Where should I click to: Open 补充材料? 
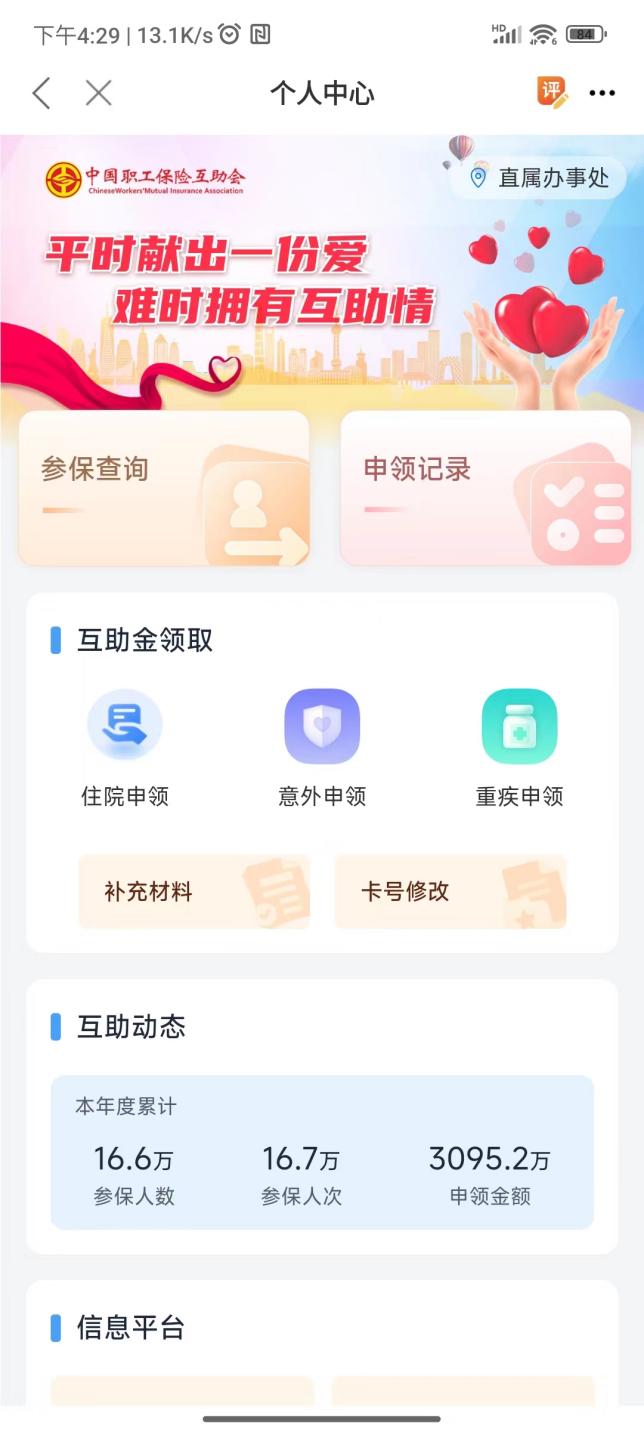pos(194,891)
